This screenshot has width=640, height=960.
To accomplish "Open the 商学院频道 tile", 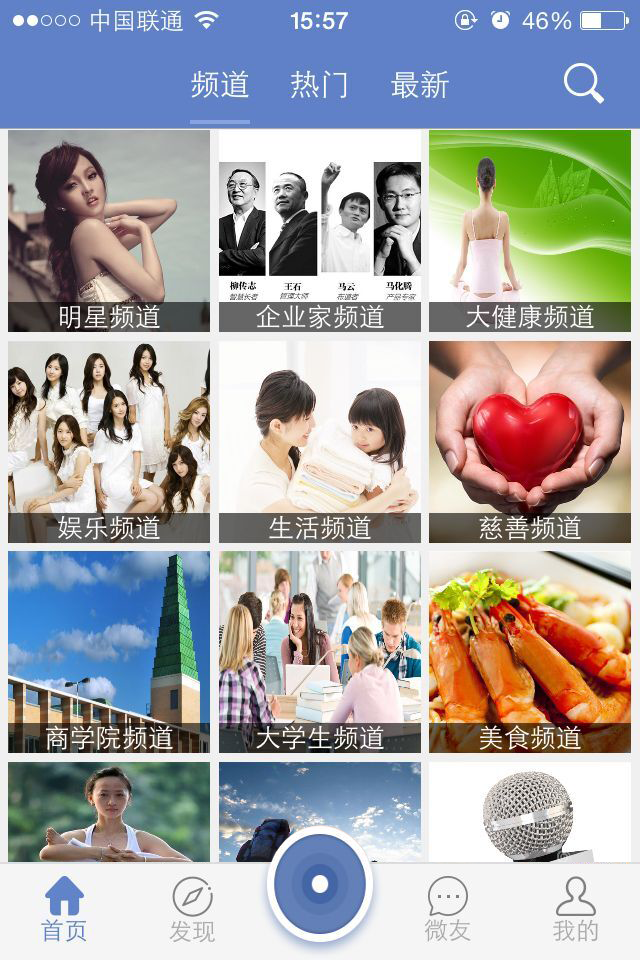I will (x=109, y=652).
